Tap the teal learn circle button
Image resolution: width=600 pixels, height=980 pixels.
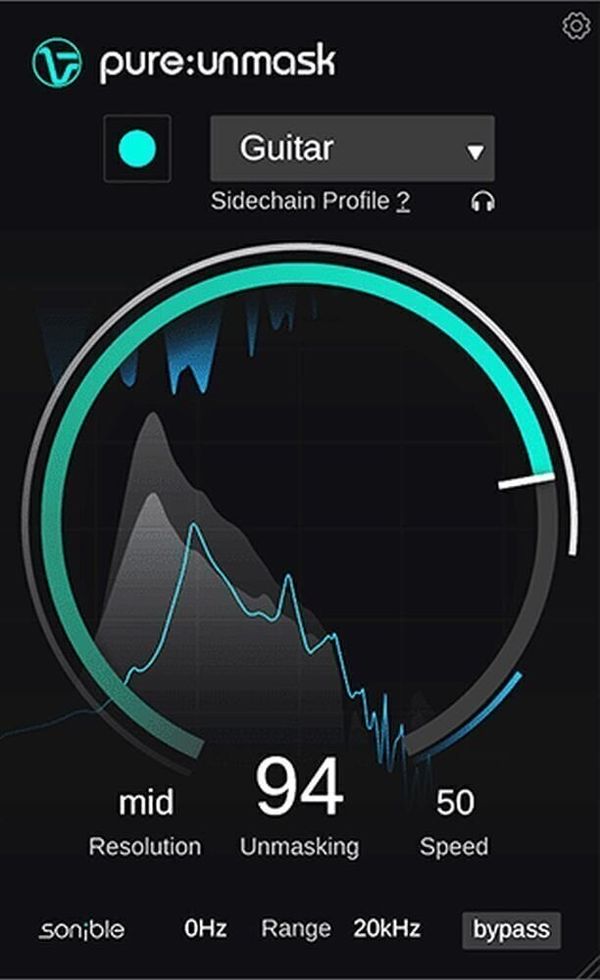coord(137,149)
